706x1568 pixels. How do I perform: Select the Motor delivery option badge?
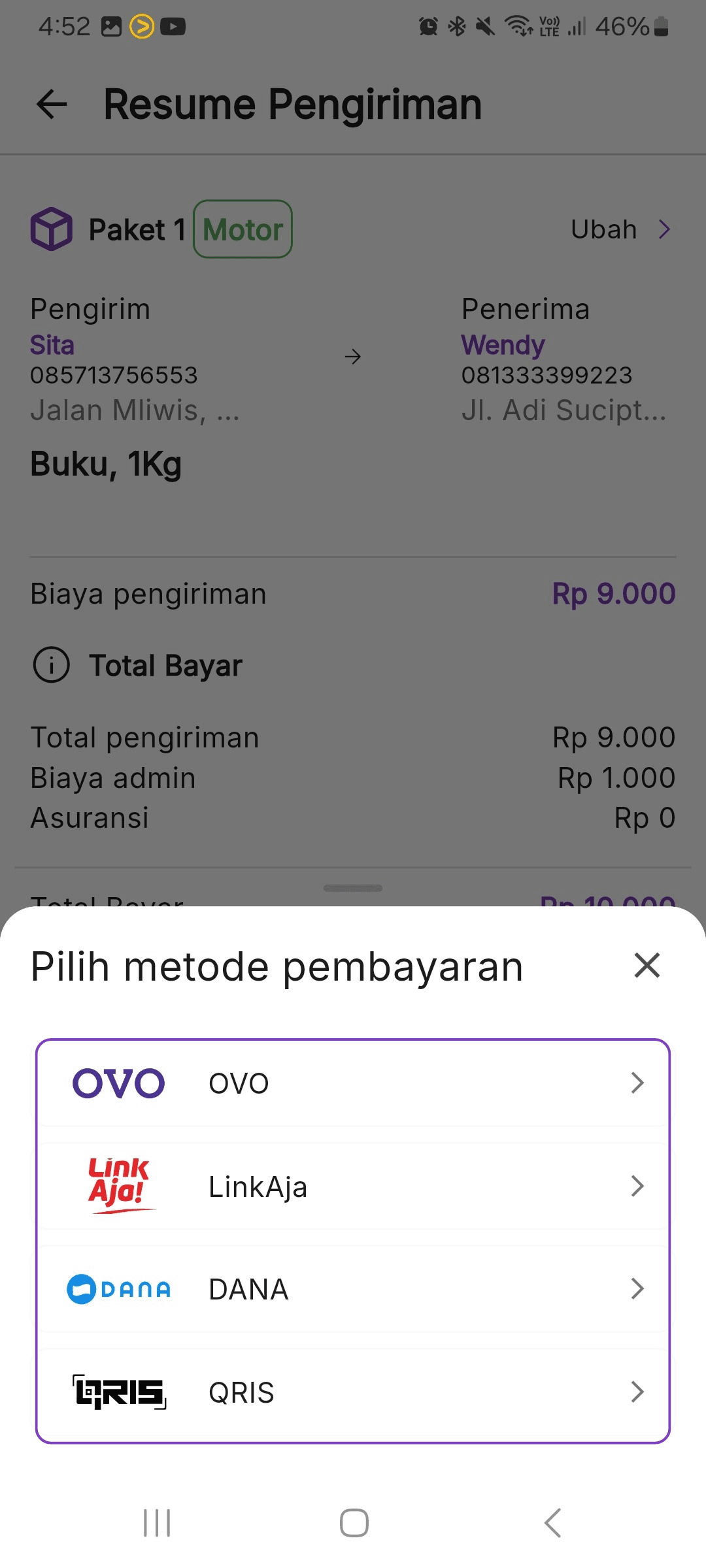[242, 229]
